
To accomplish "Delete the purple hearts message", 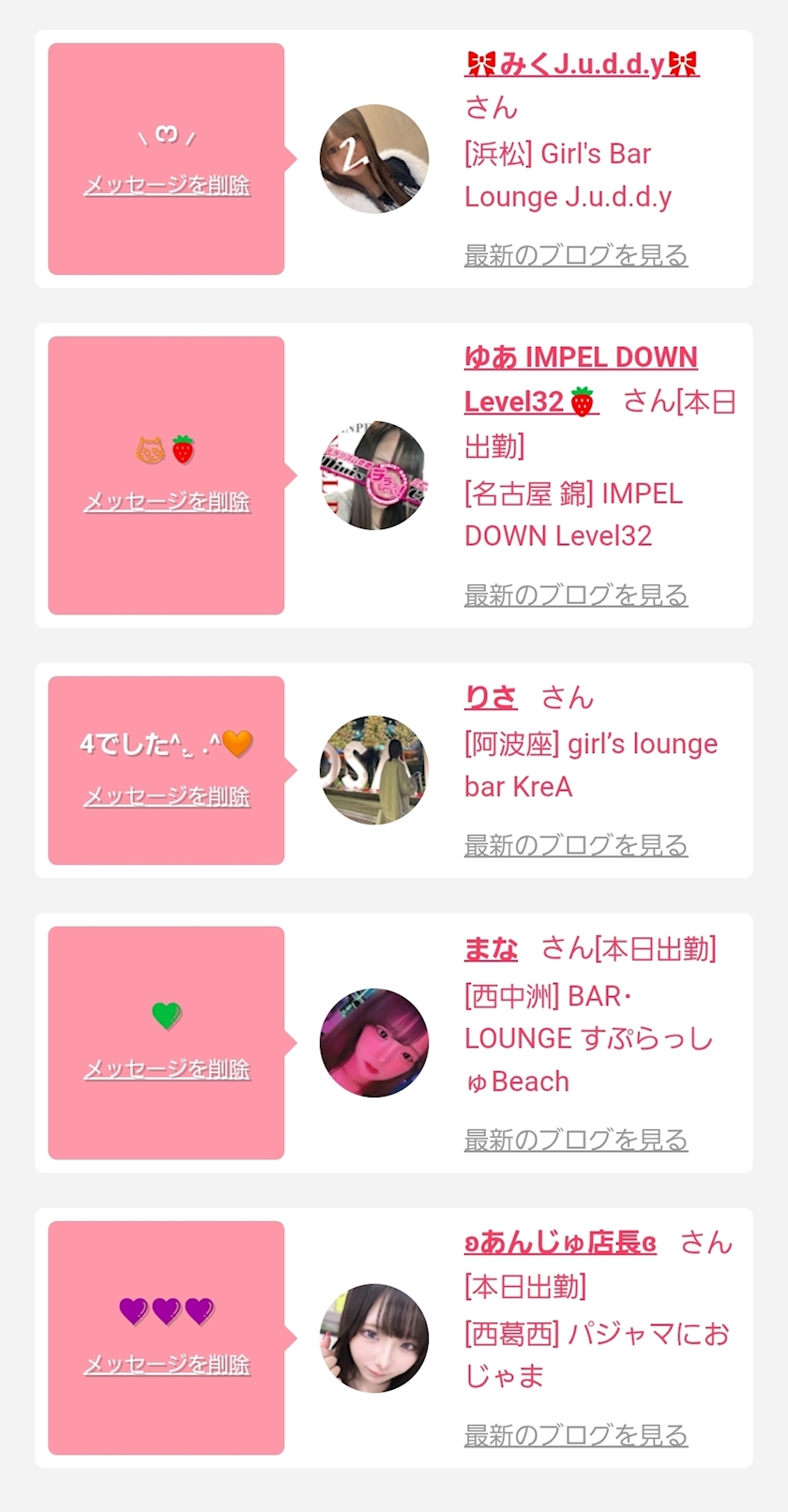I will 167,1364.
